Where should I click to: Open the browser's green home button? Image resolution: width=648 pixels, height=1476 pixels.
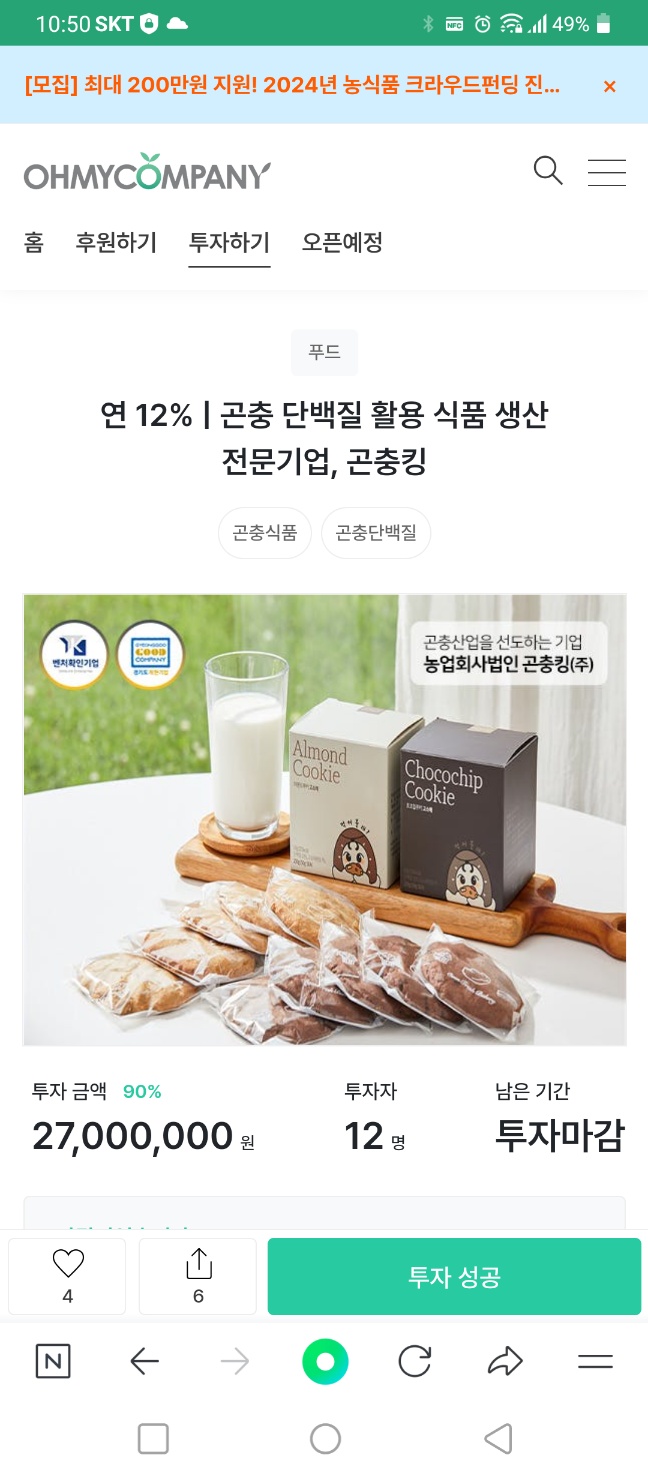point(325,1361)
